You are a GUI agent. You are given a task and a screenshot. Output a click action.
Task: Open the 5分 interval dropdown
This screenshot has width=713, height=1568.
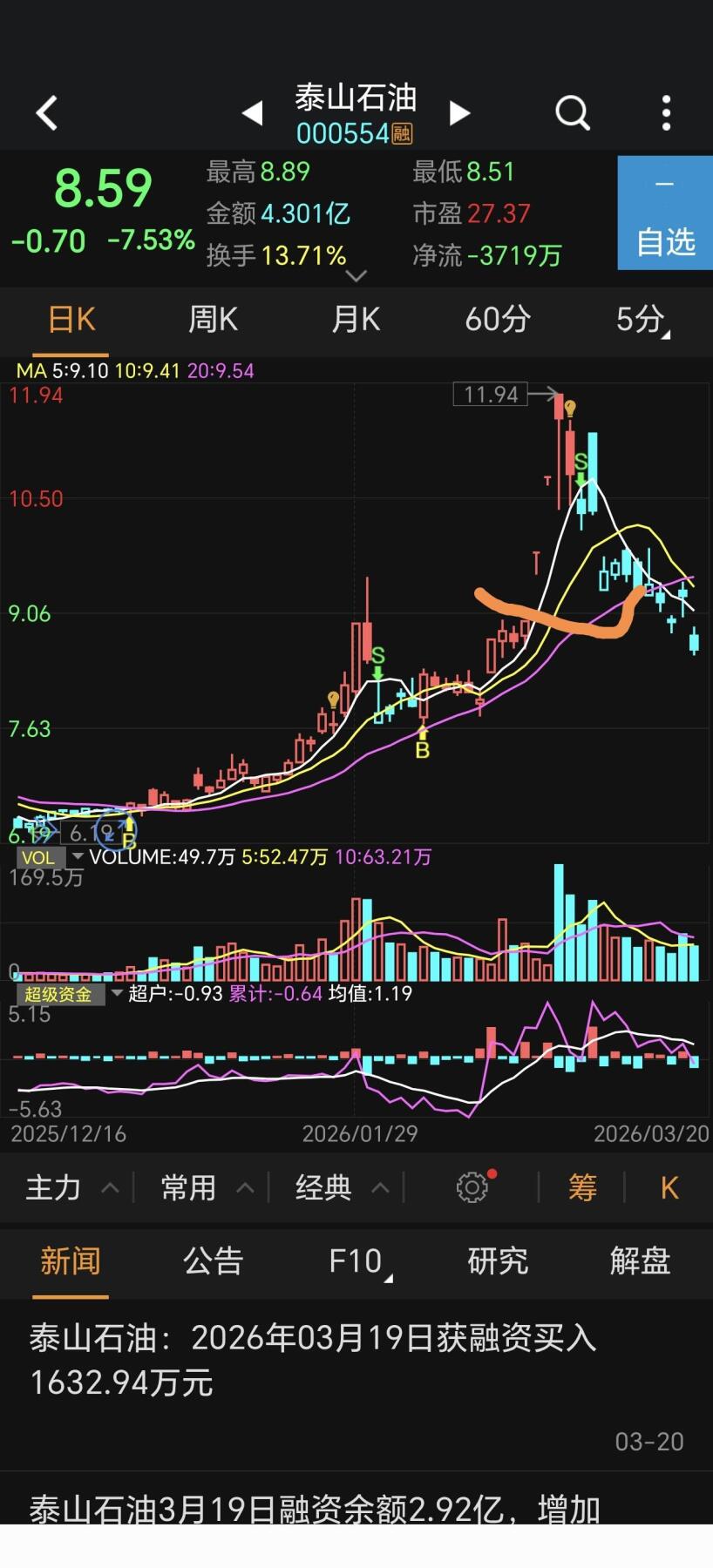pos(642,320)
